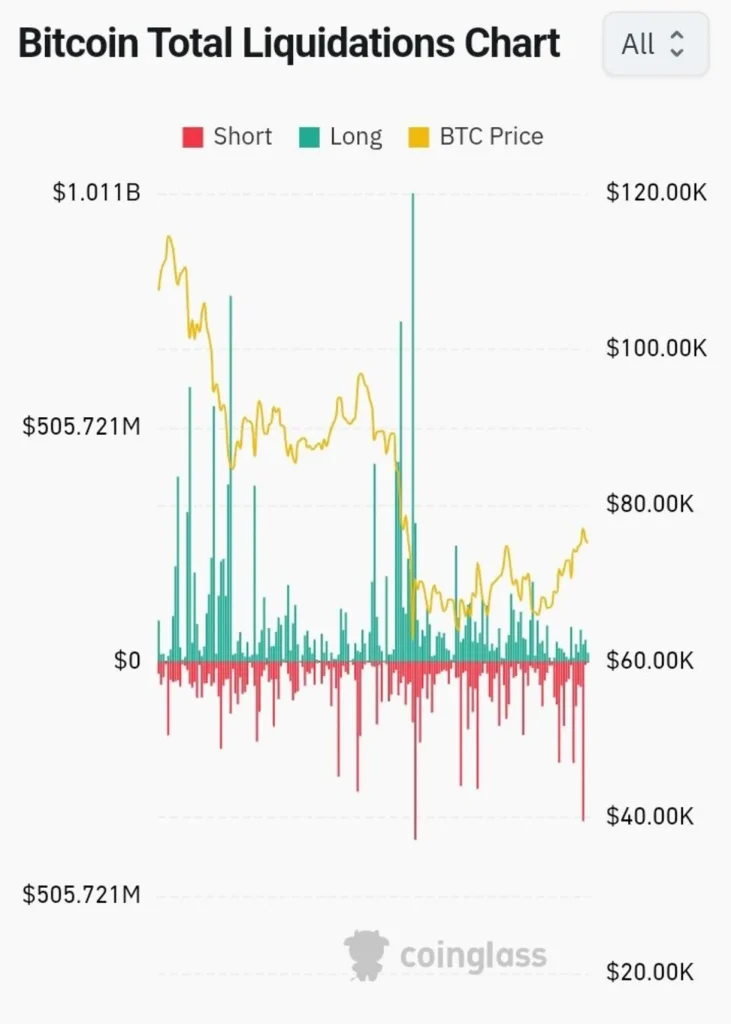The height and width of the screenshot is (1024, 731).
Task: Click the up arrow on the All selector
Action: pos(679,36)
